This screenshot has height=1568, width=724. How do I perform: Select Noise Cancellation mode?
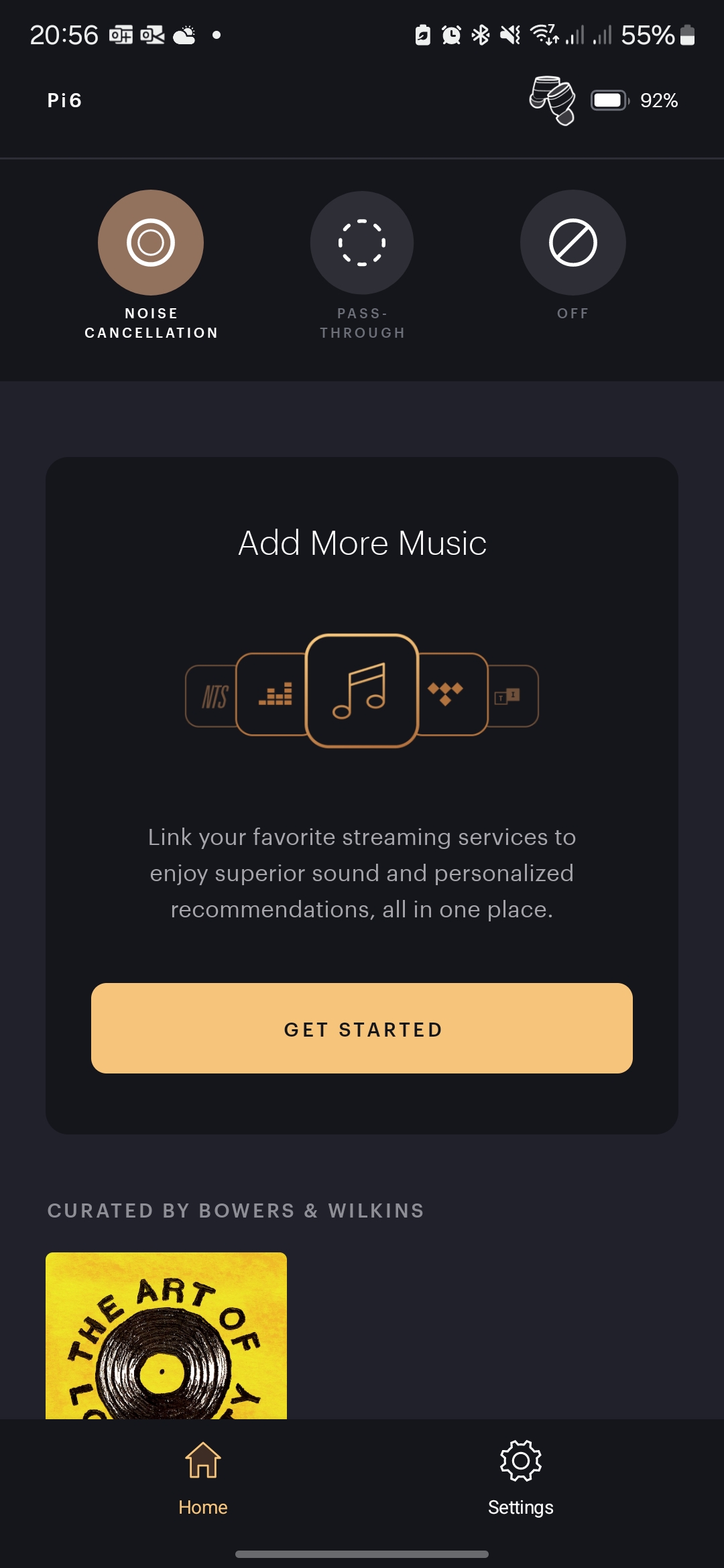click(x=151, y=243)
